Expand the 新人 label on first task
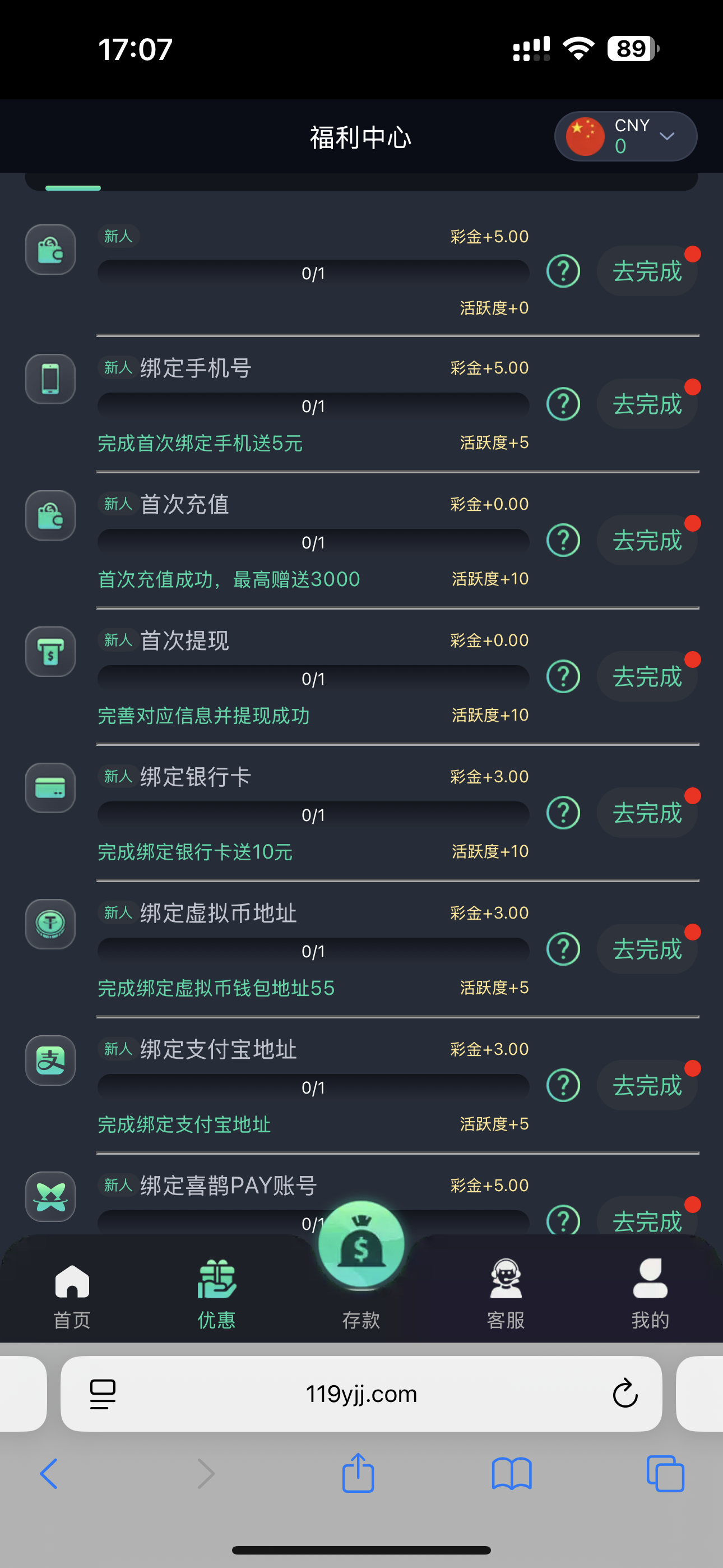This screenshot has width=723, height=1568. click(x=118, y=237)
